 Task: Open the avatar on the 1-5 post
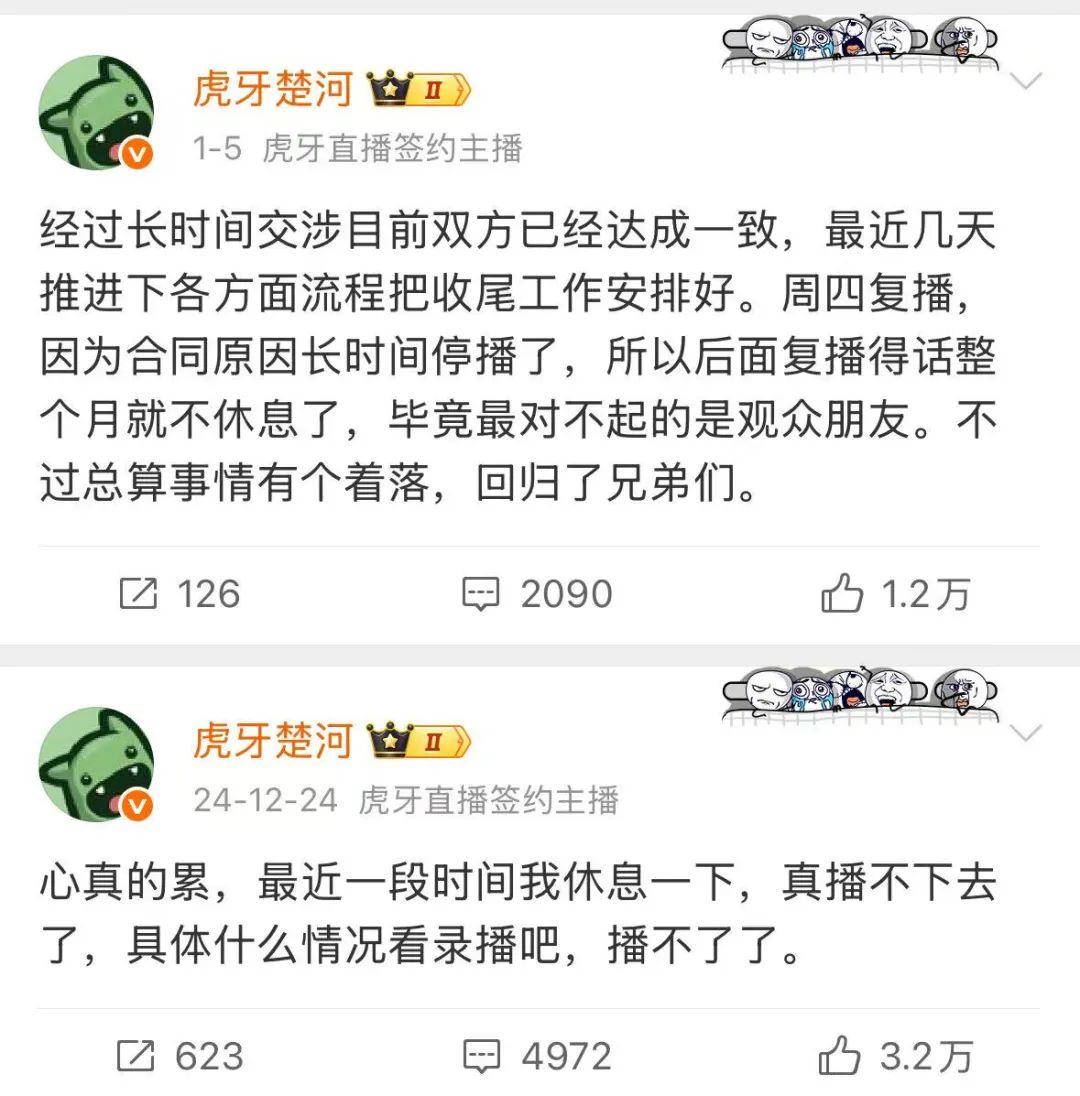tap(96, 112)
